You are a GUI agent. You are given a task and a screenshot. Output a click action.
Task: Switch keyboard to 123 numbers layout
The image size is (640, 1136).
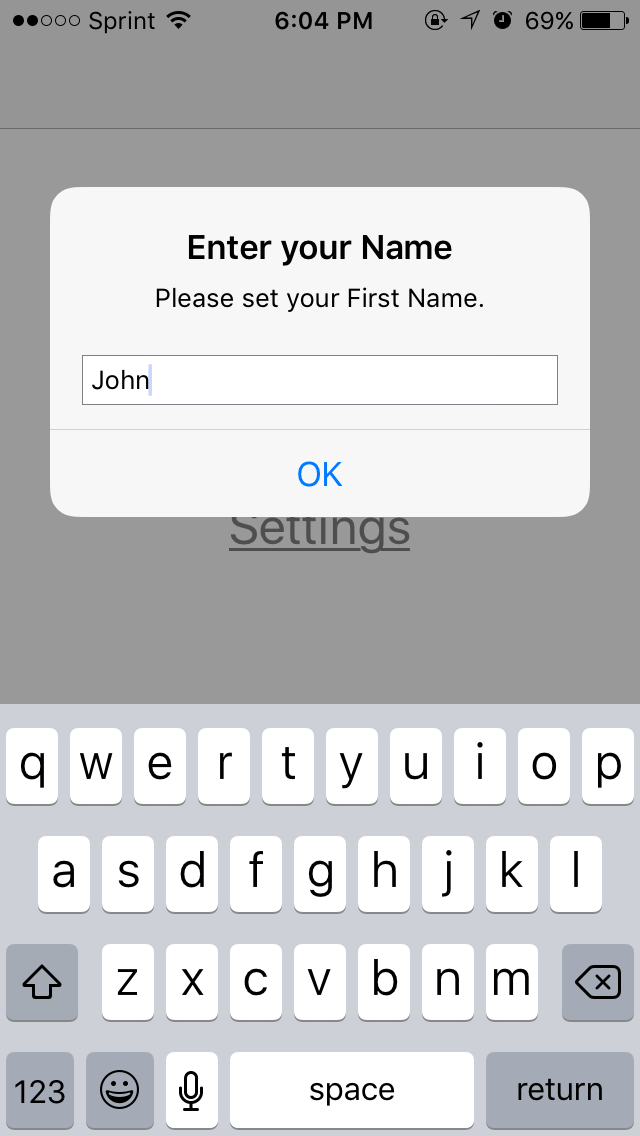(x=40, y=1089)
